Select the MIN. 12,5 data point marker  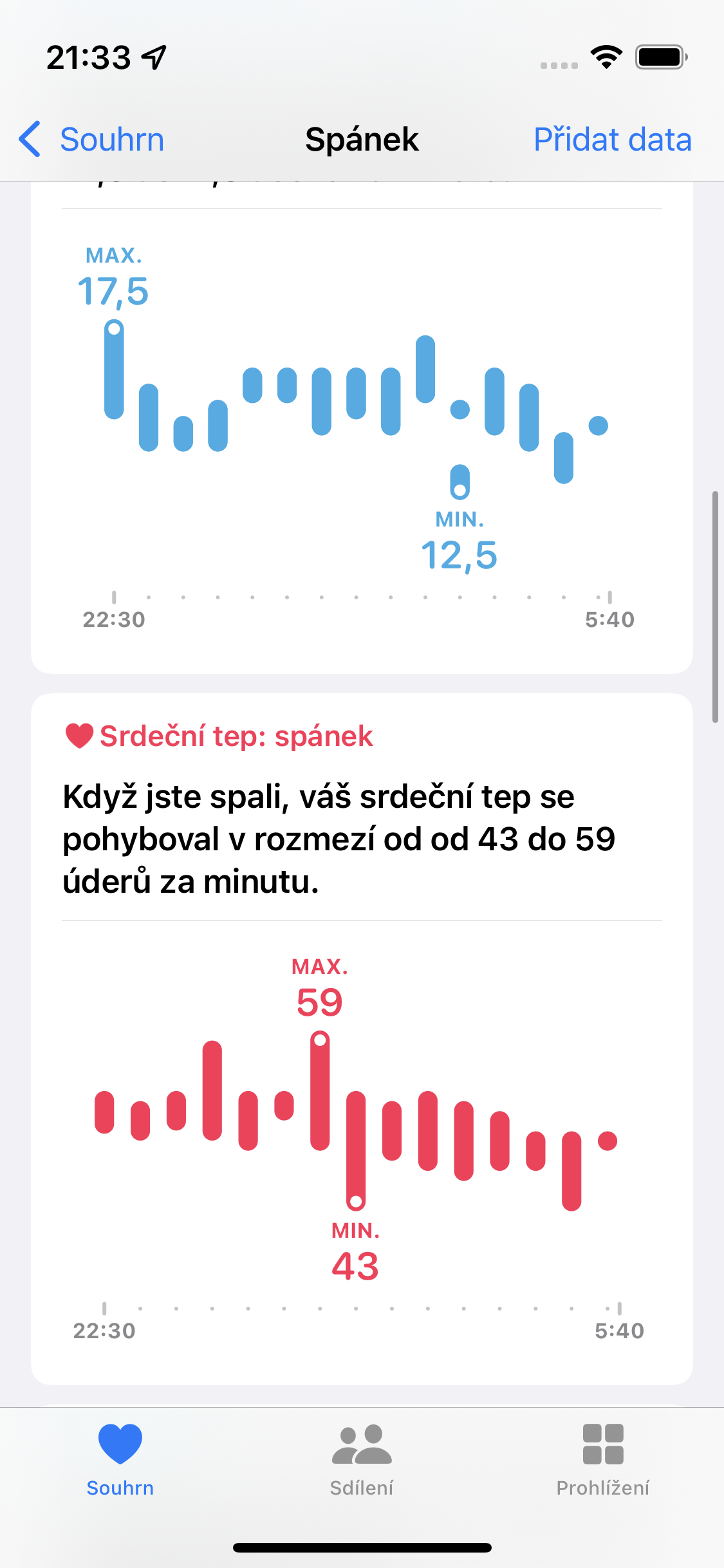460,492
